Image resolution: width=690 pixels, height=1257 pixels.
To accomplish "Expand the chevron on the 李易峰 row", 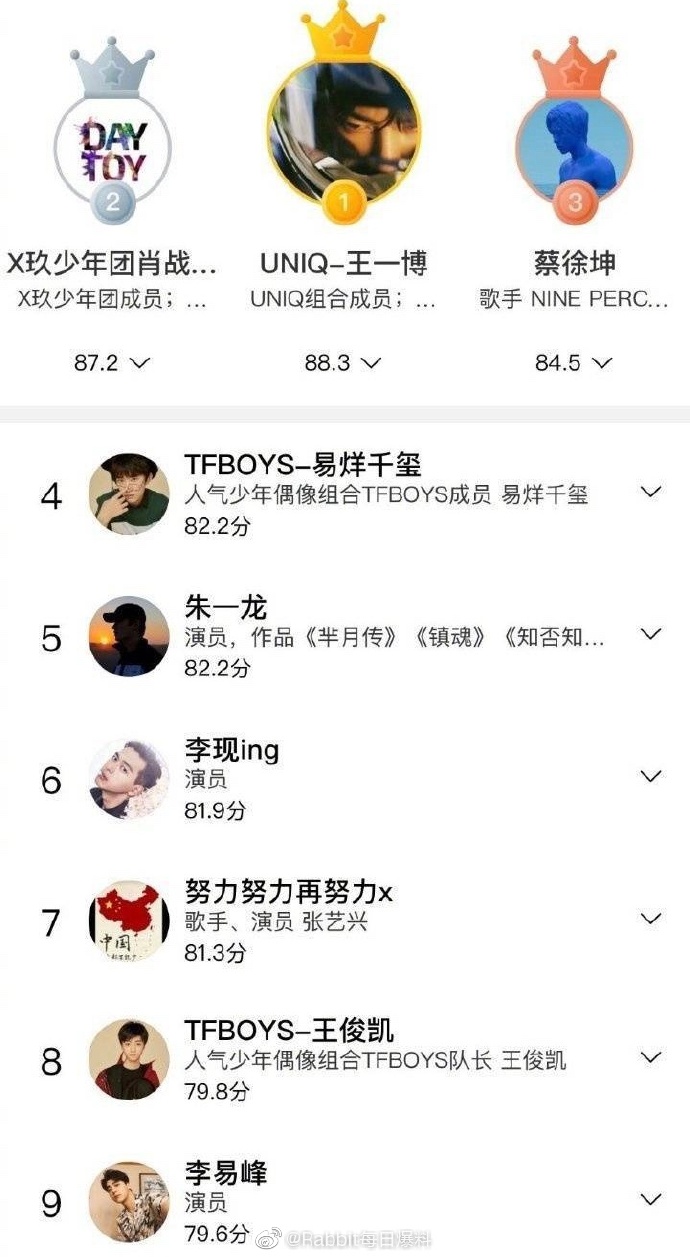I will [651, 1199].
